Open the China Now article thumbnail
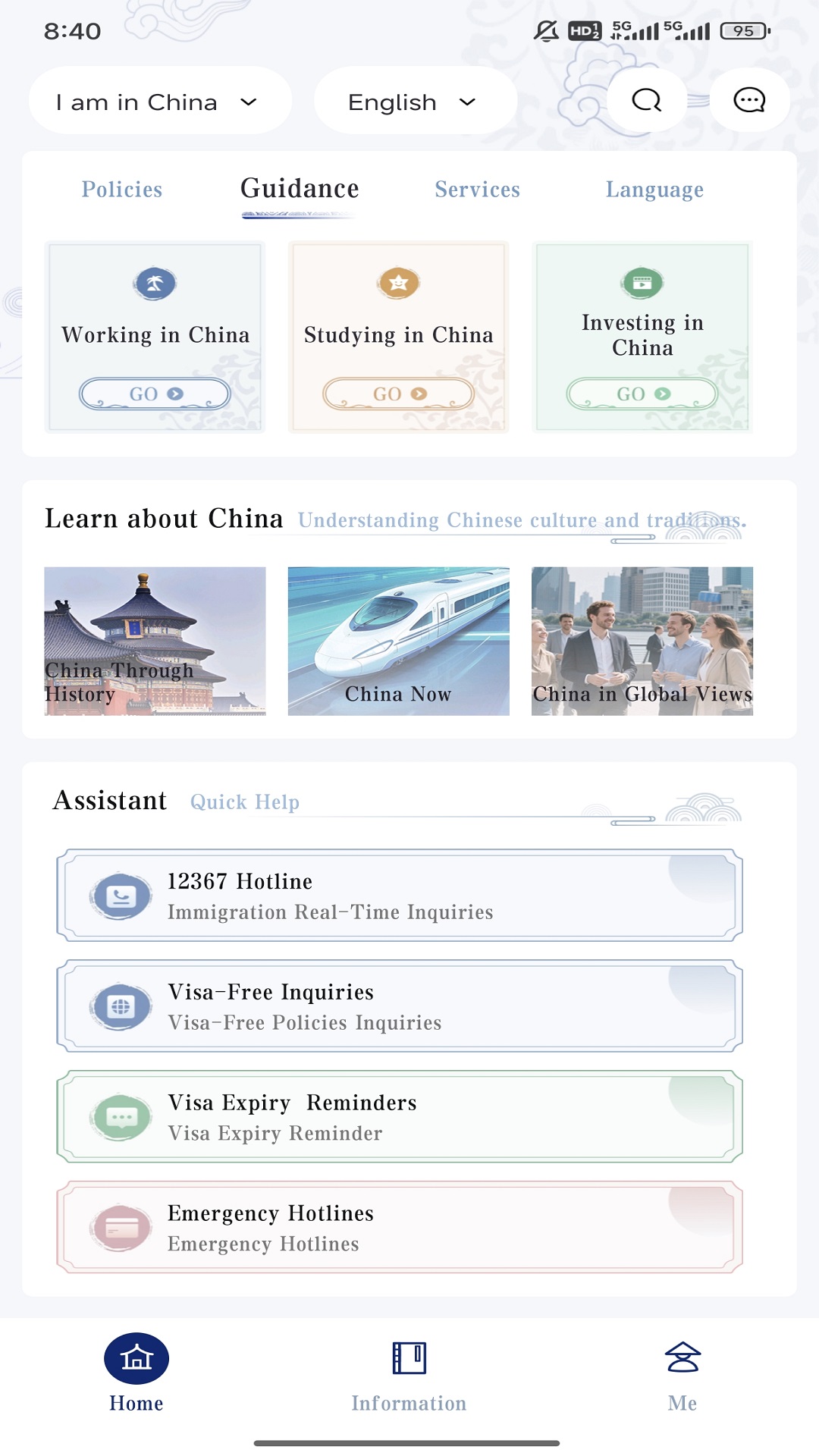 [397, 639]
